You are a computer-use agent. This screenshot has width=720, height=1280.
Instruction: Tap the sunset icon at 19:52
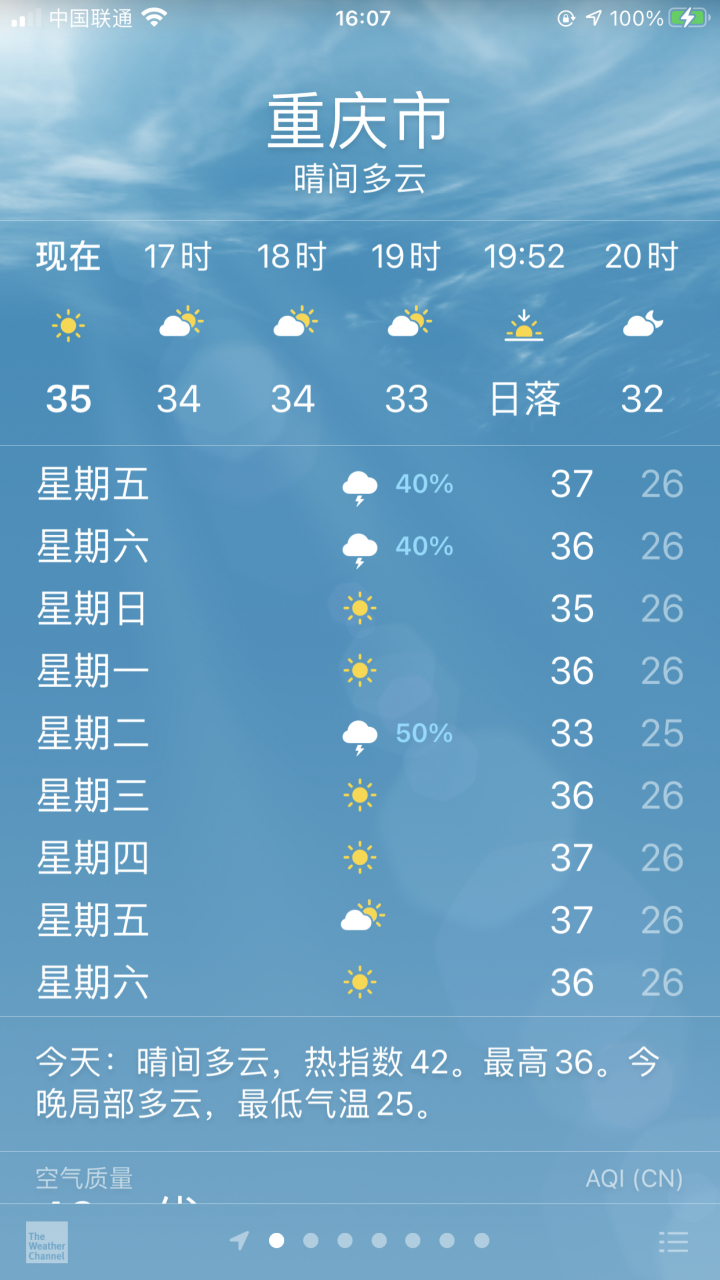tap(523, 322)
